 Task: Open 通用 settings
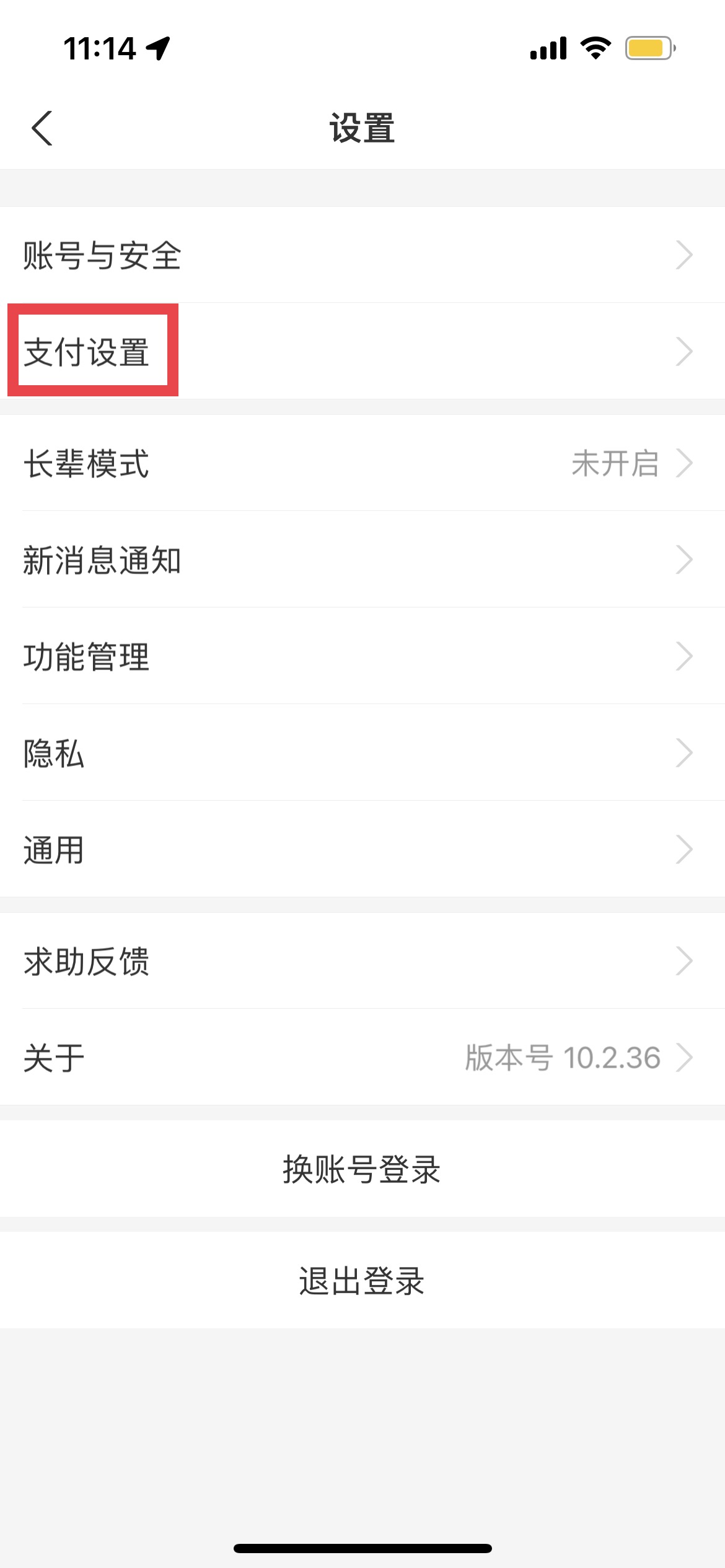pos(362,850)
